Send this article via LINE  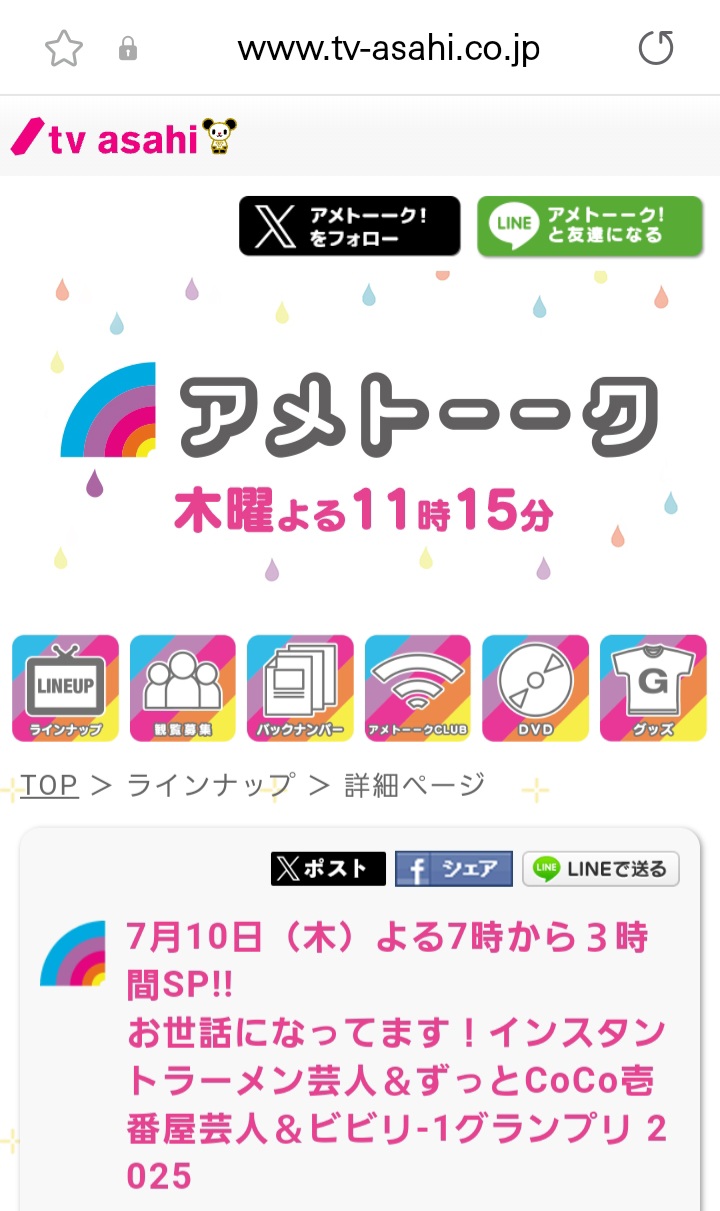click(601, 869)
